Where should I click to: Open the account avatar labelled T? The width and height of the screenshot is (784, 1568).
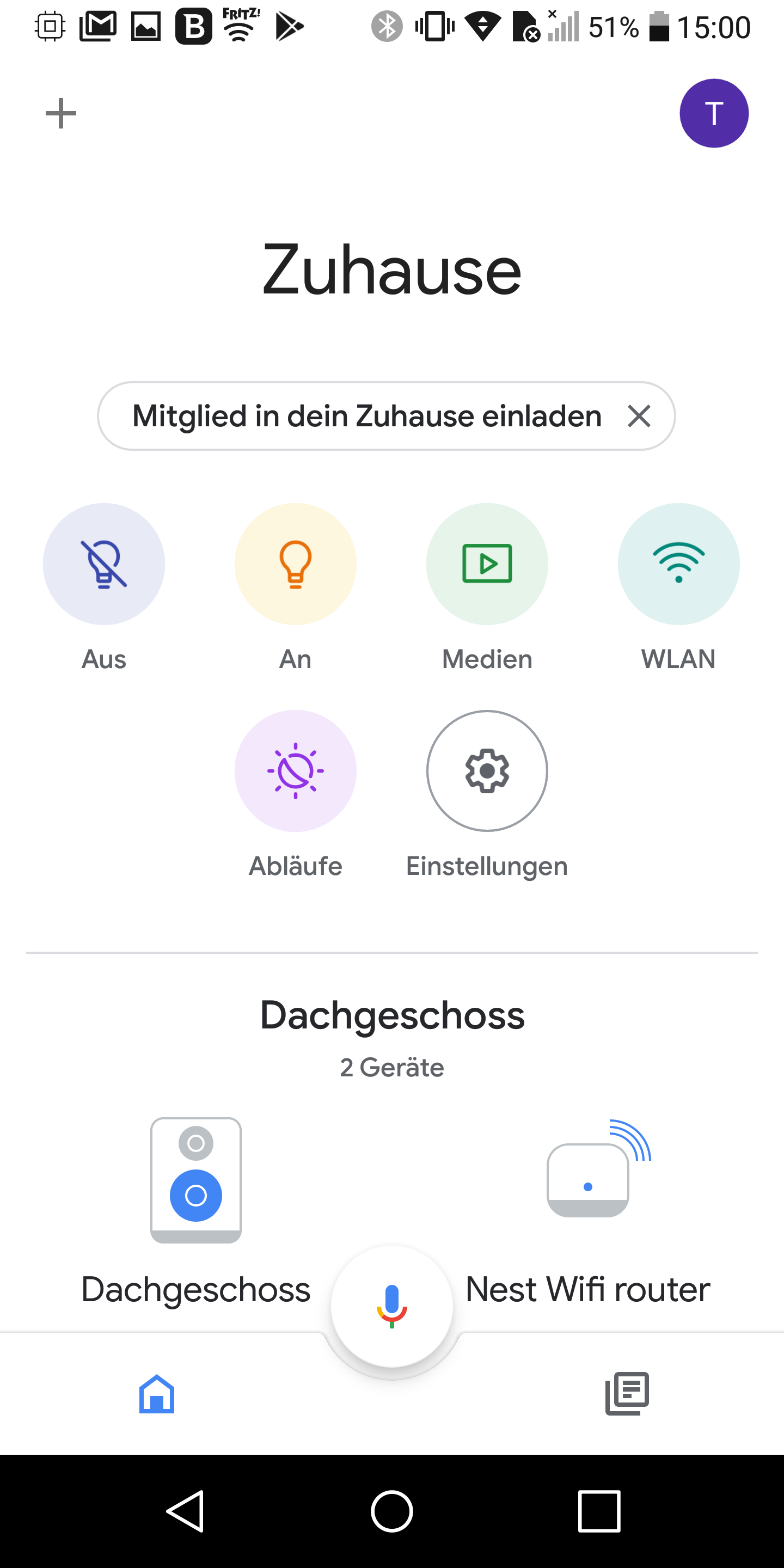(713, 114)
